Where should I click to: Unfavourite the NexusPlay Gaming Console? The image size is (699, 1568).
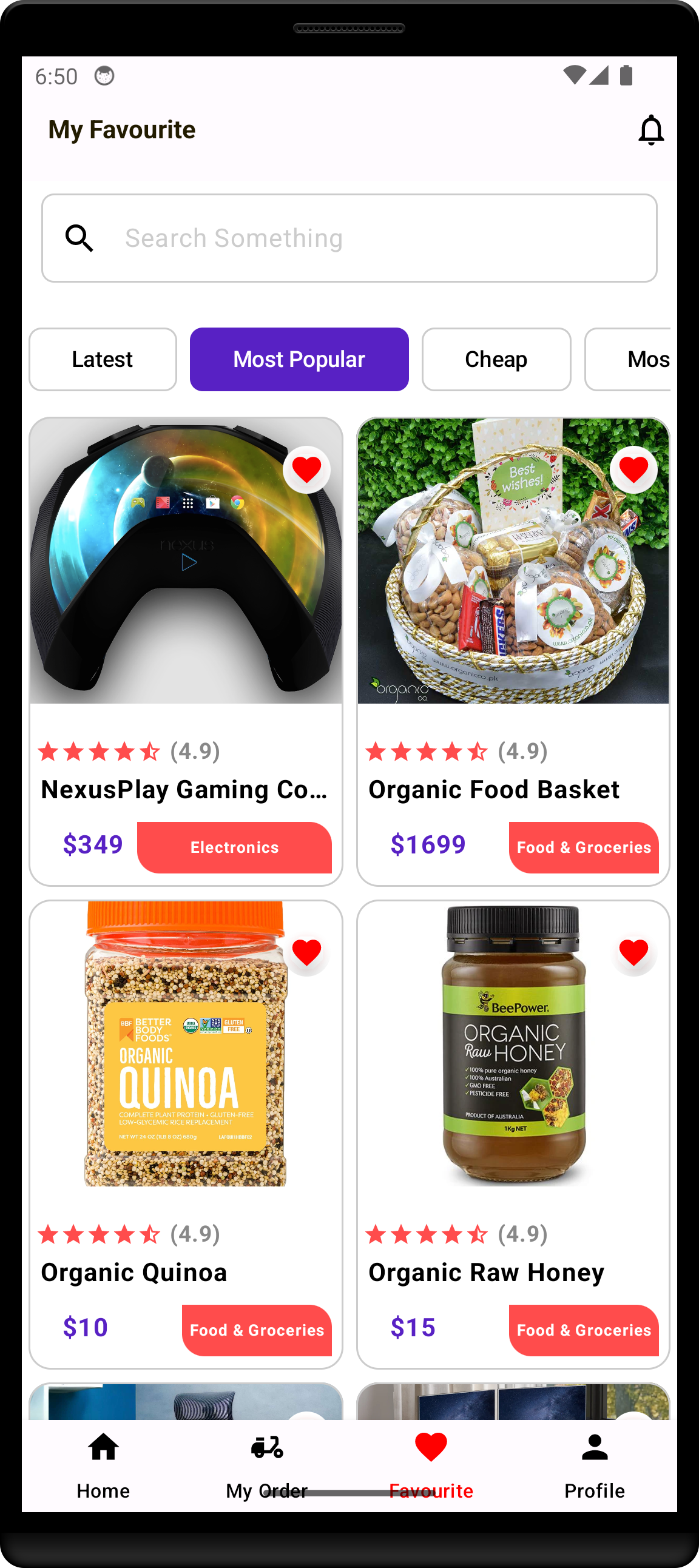306,469
